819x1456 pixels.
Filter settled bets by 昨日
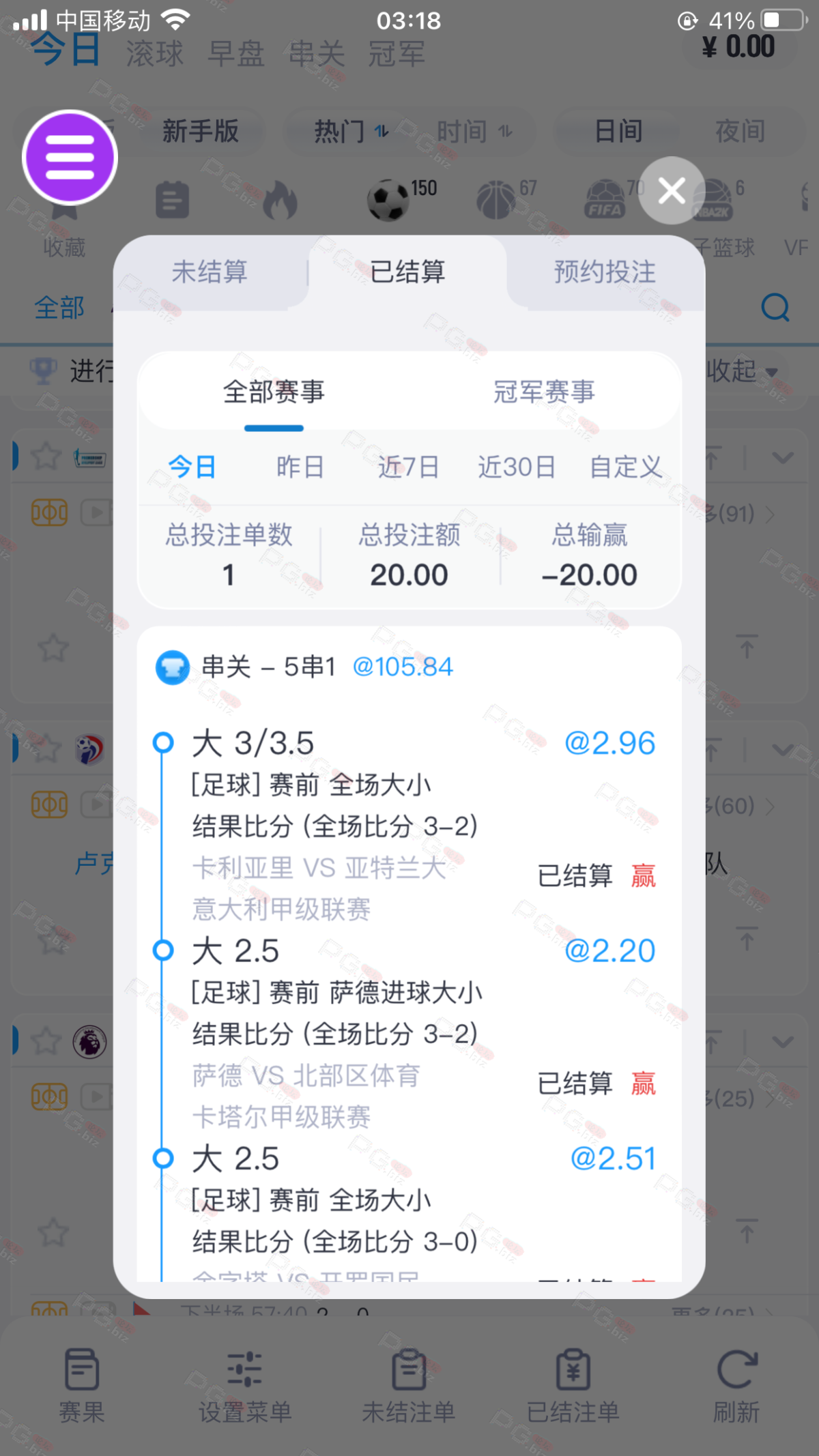pyautogui.click(x=300, y=467)
